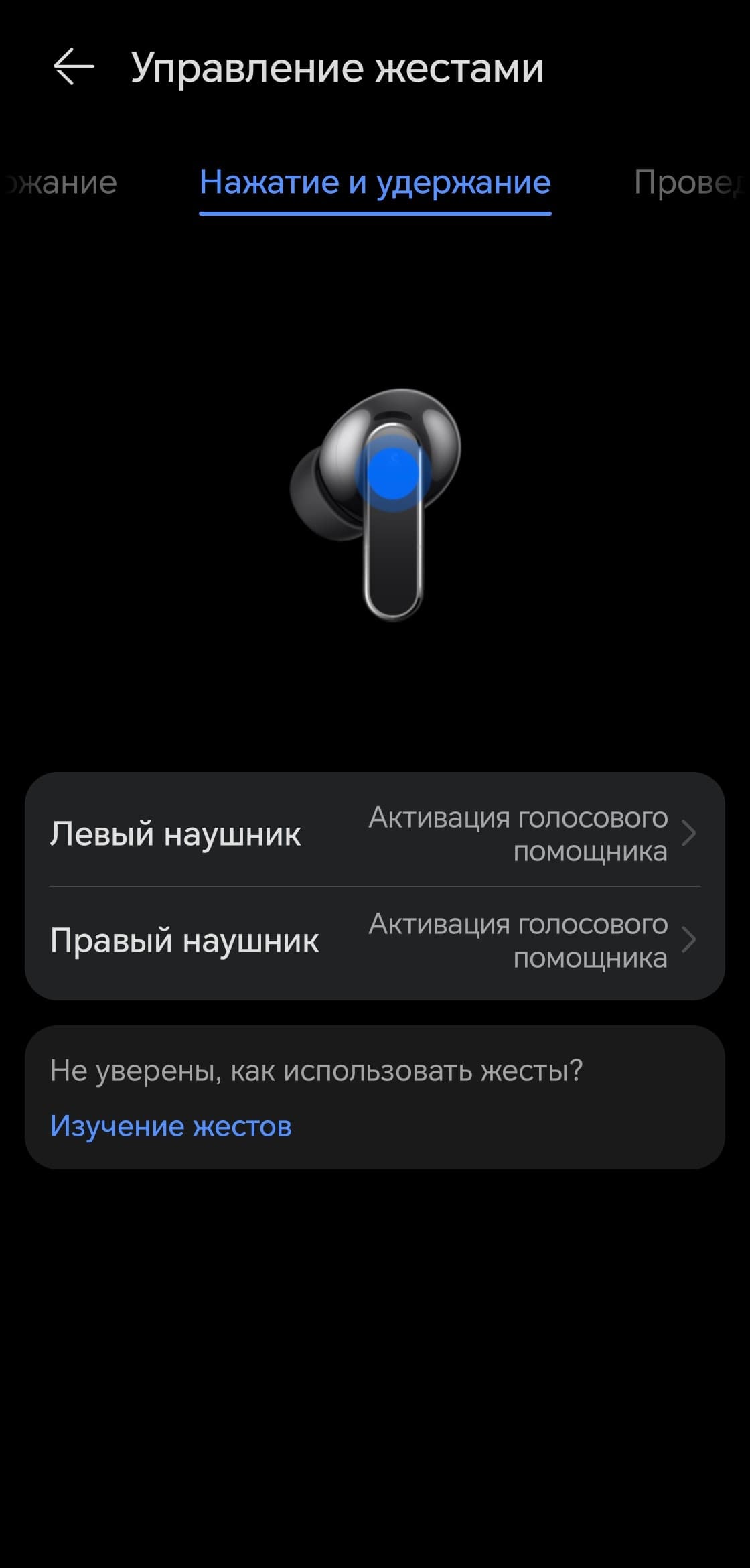Open the Изучение жестов link
Viewport: 750px width, 1568px height.
(171, 1126)
